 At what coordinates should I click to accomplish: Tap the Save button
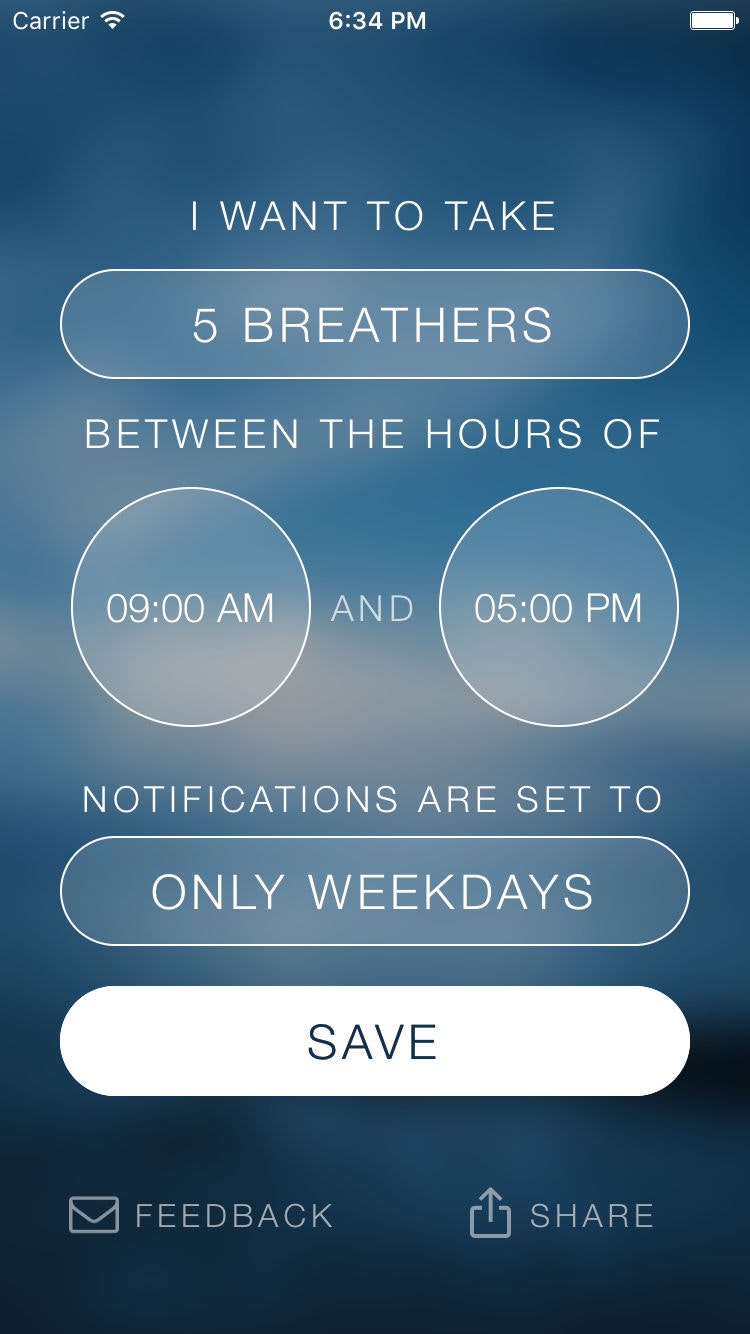pos(375,1041)
